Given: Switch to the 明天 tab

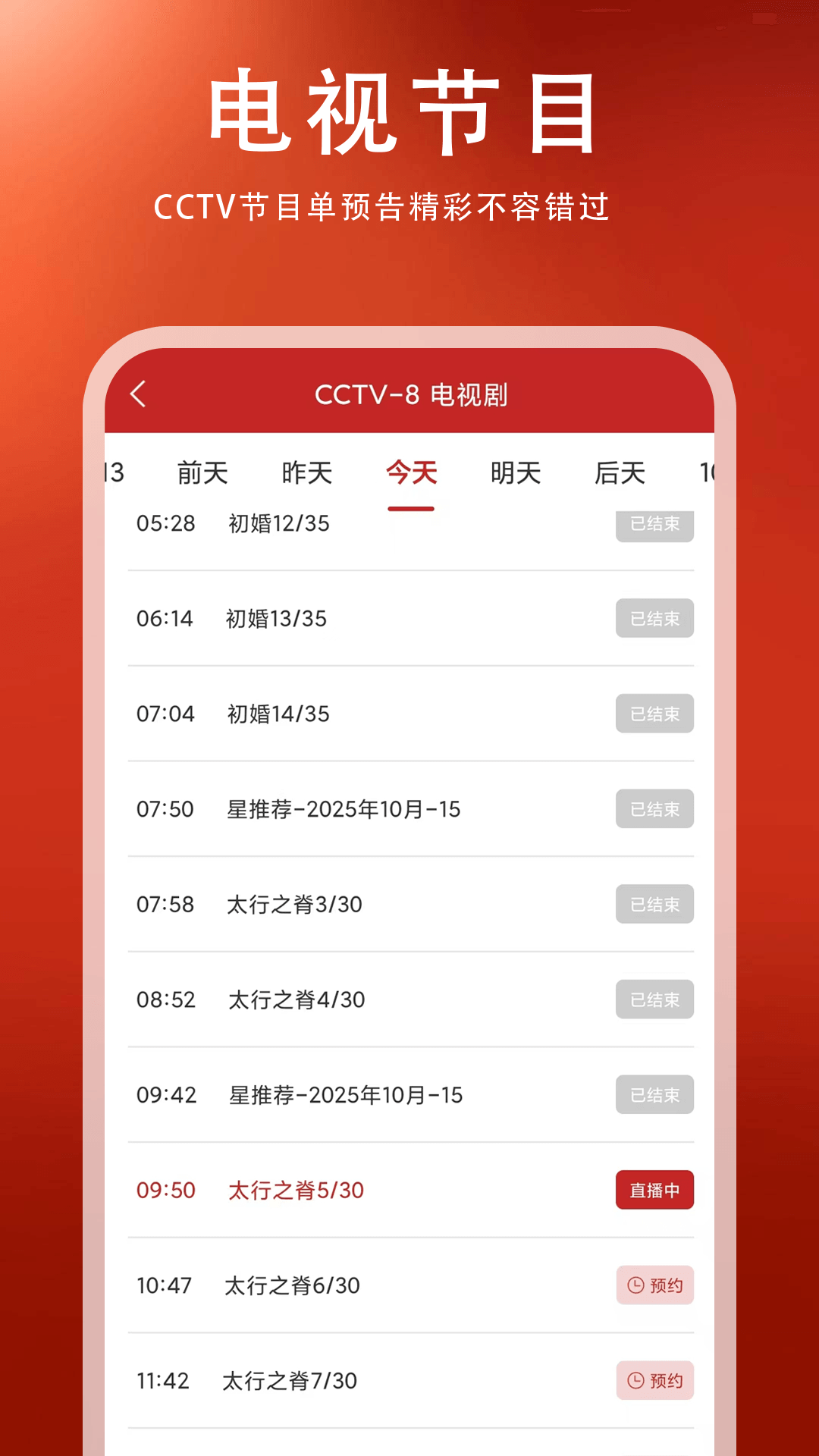Looking at the screenshot, I should [515, 472].
